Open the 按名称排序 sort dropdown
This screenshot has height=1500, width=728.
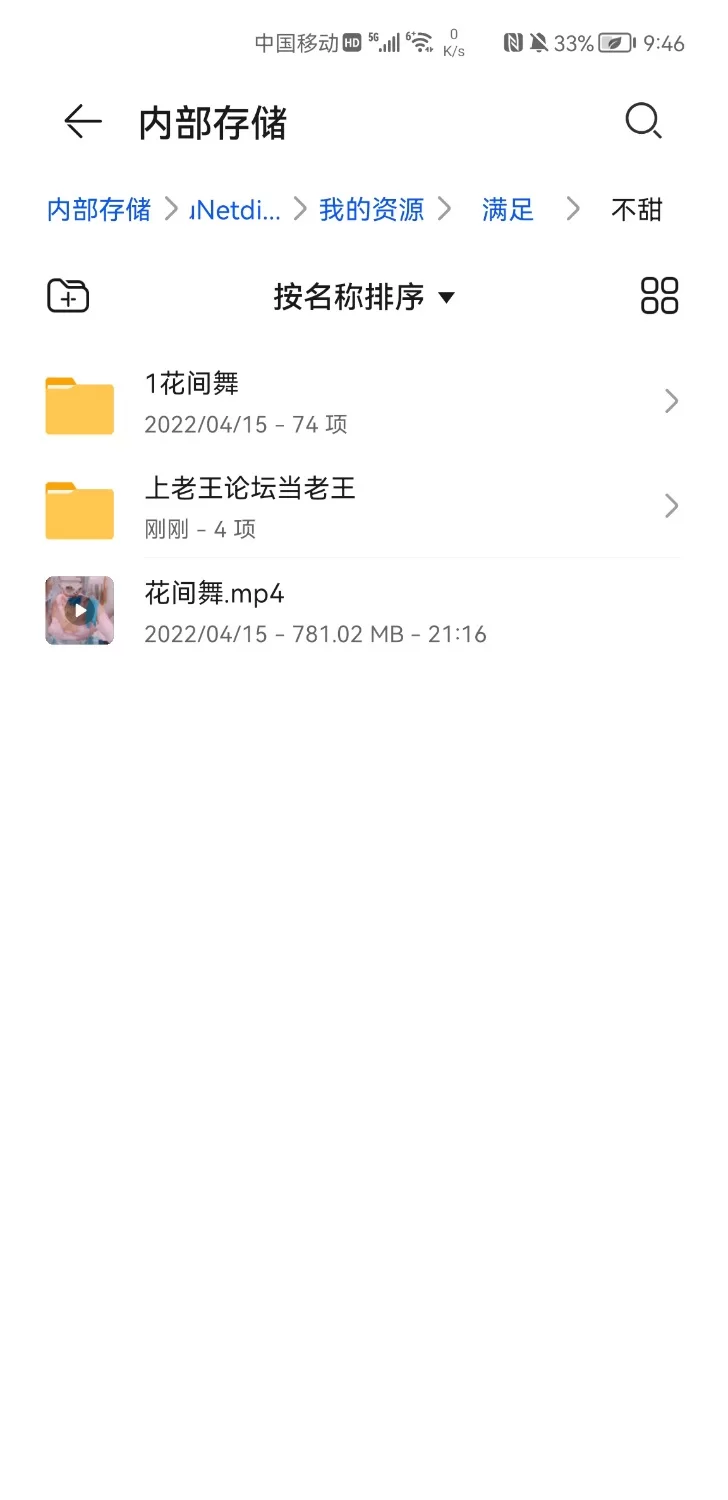(364, 297)
